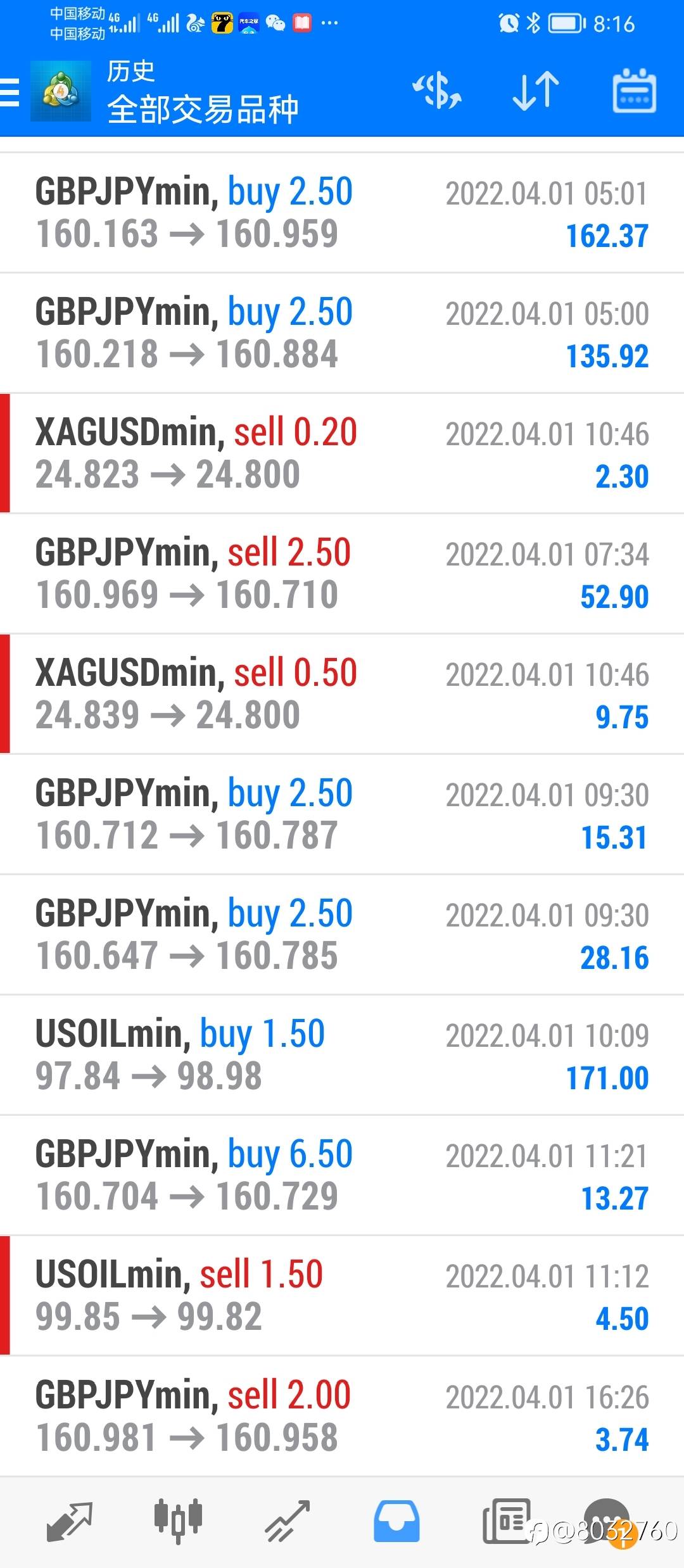This screenshot has height=1568, width=684.
Task: Switch to the candlestick chart tab
Action: tap(178, 1521)
